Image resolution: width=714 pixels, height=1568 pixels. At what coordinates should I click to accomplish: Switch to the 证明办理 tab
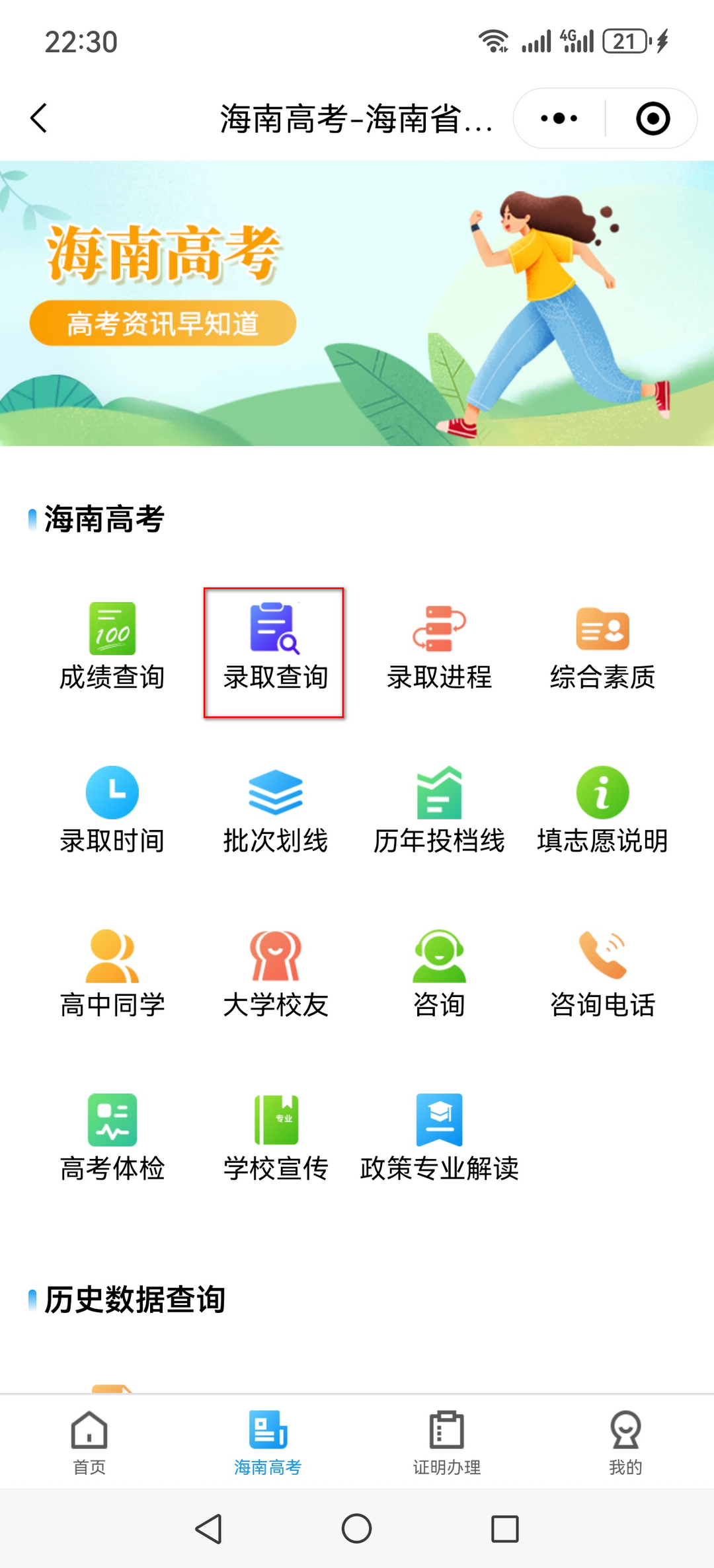point(446,1443)
